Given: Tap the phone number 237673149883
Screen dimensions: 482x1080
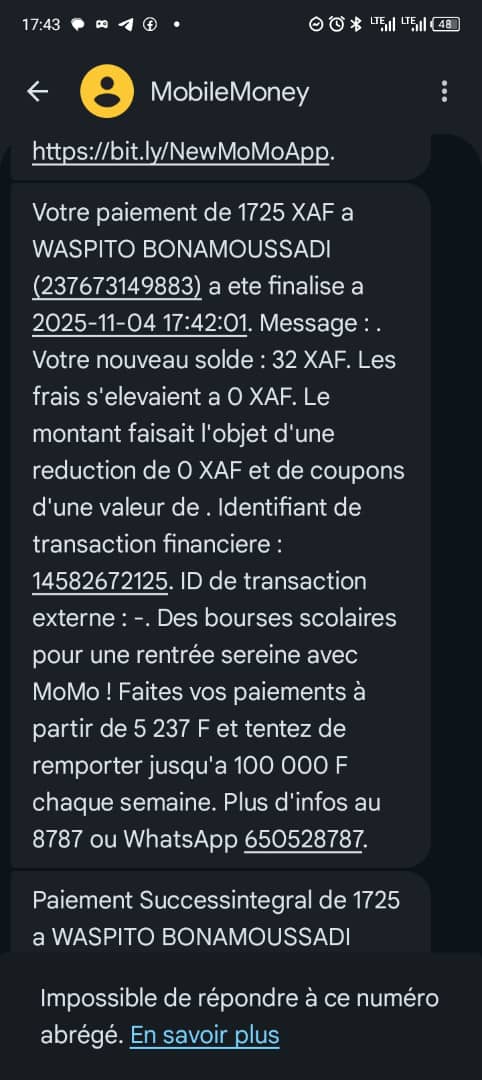Looking at the screenshot, I should [x=117, y=286].
